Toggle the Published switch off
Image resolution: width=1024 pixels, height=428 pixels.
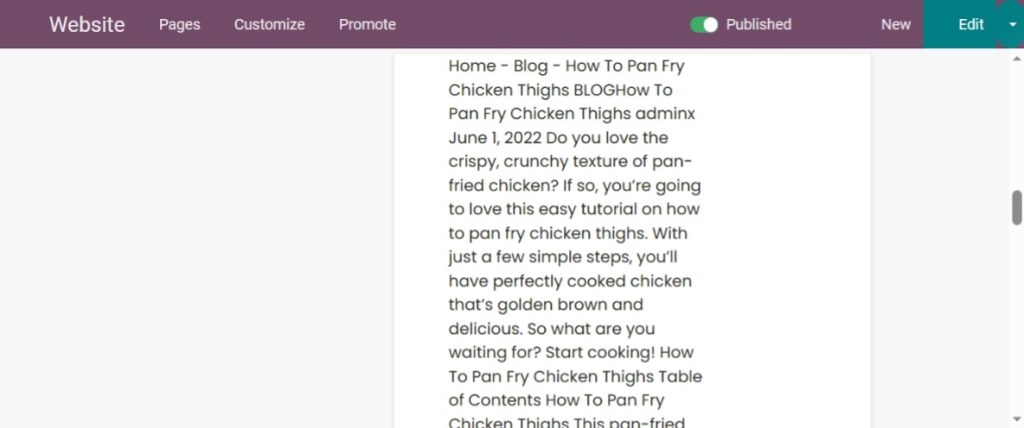pyautogui.click(x=704, y=24)
